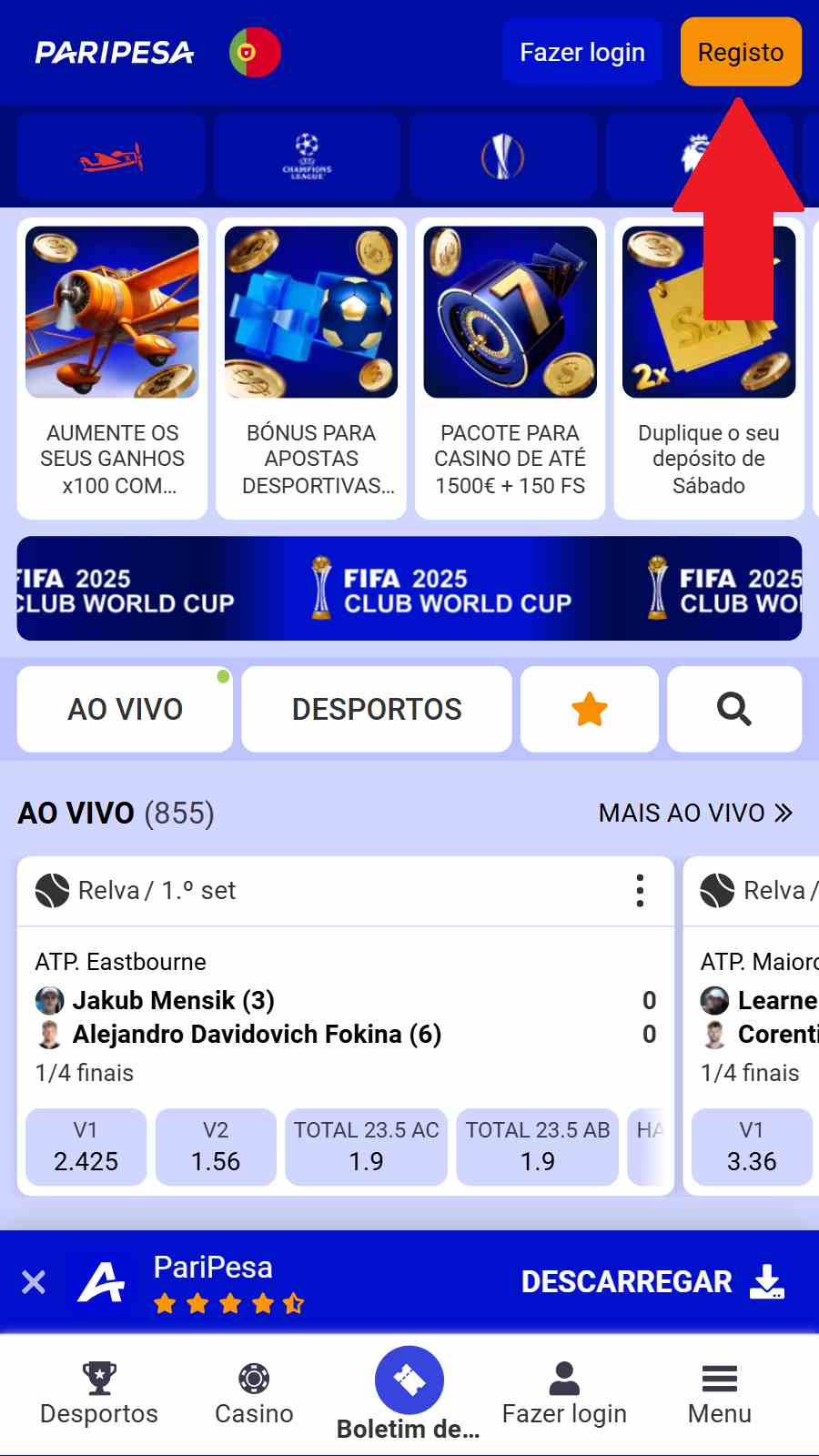Open the Europa League shortcut
Screen dimensions: 819x1456
coord(502,157)
